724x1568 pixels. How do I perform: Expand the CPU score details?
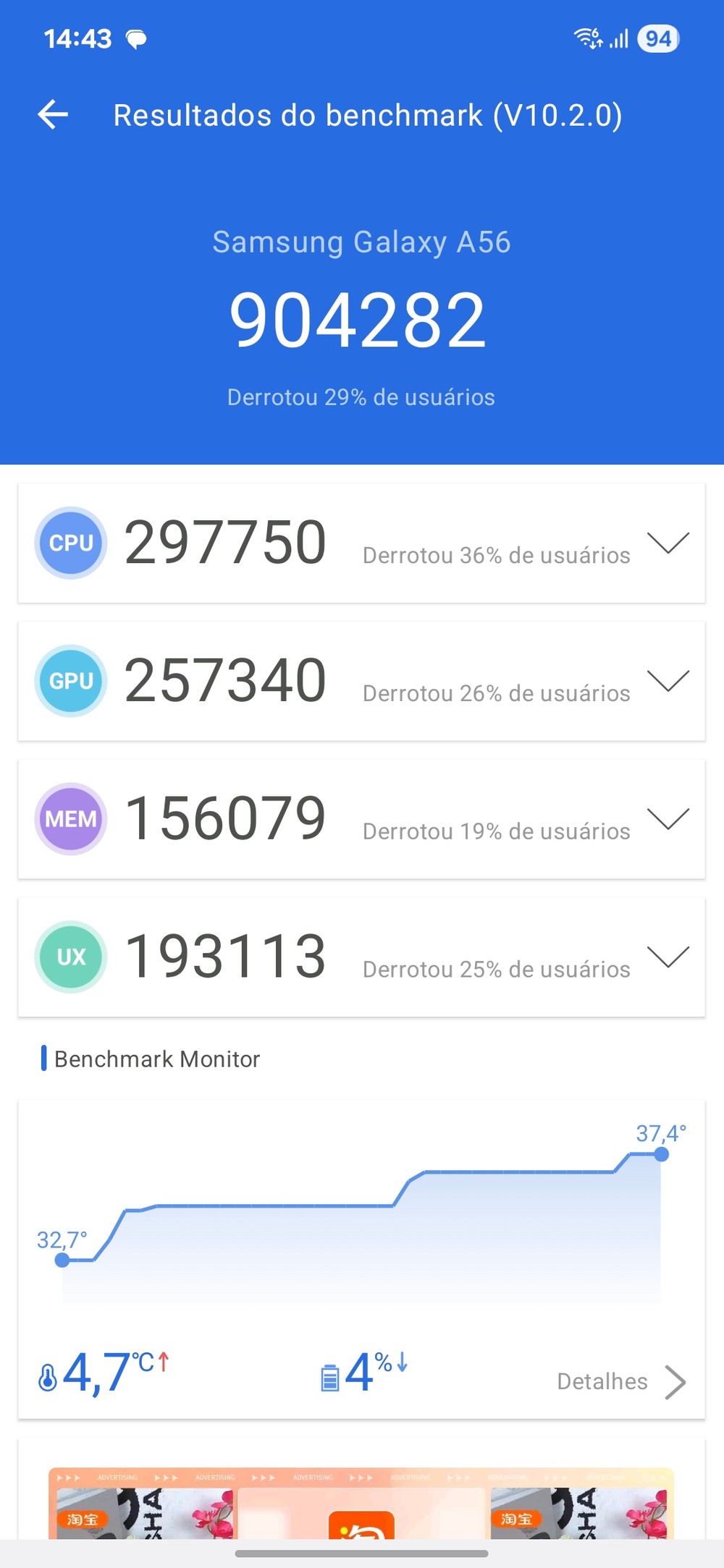[668, 543]
